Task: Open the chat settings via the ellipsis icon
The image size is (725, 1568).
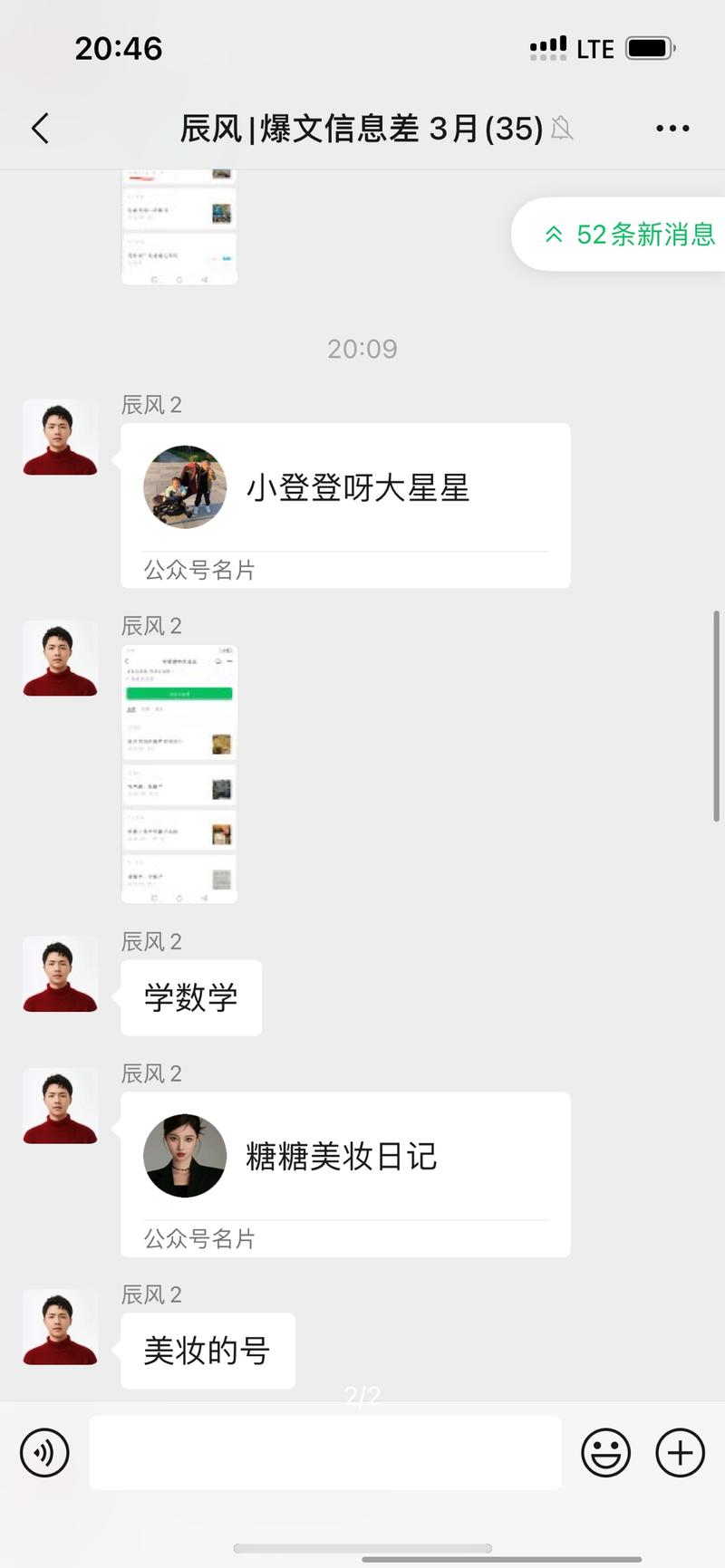Action: point(672,128)
